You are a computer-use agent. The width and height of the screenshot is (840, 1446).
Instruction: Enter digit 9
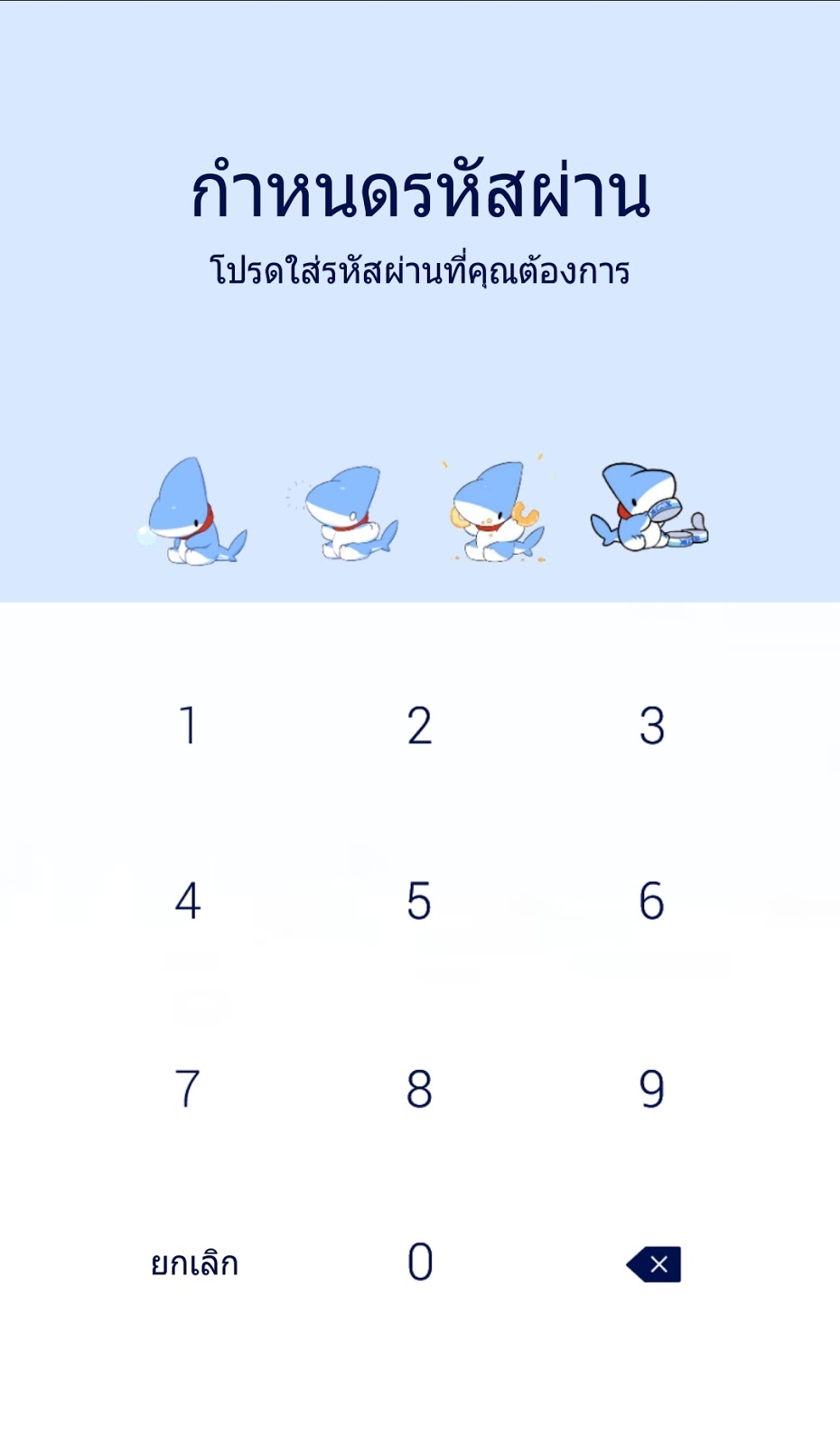(x=651, y=1088)
